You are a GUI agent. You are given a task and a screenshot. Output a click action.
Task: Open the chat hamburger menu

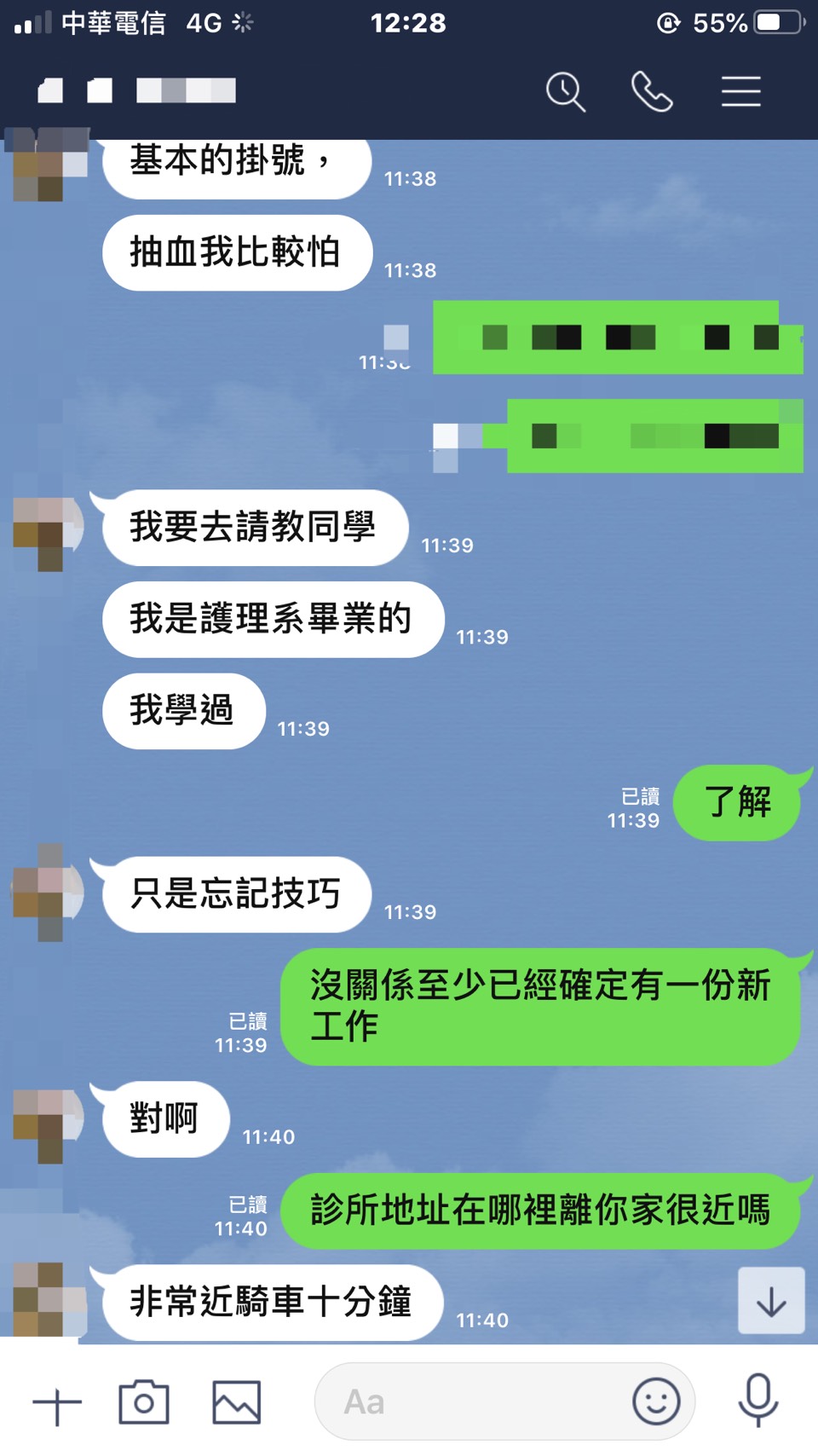[740, 91]
